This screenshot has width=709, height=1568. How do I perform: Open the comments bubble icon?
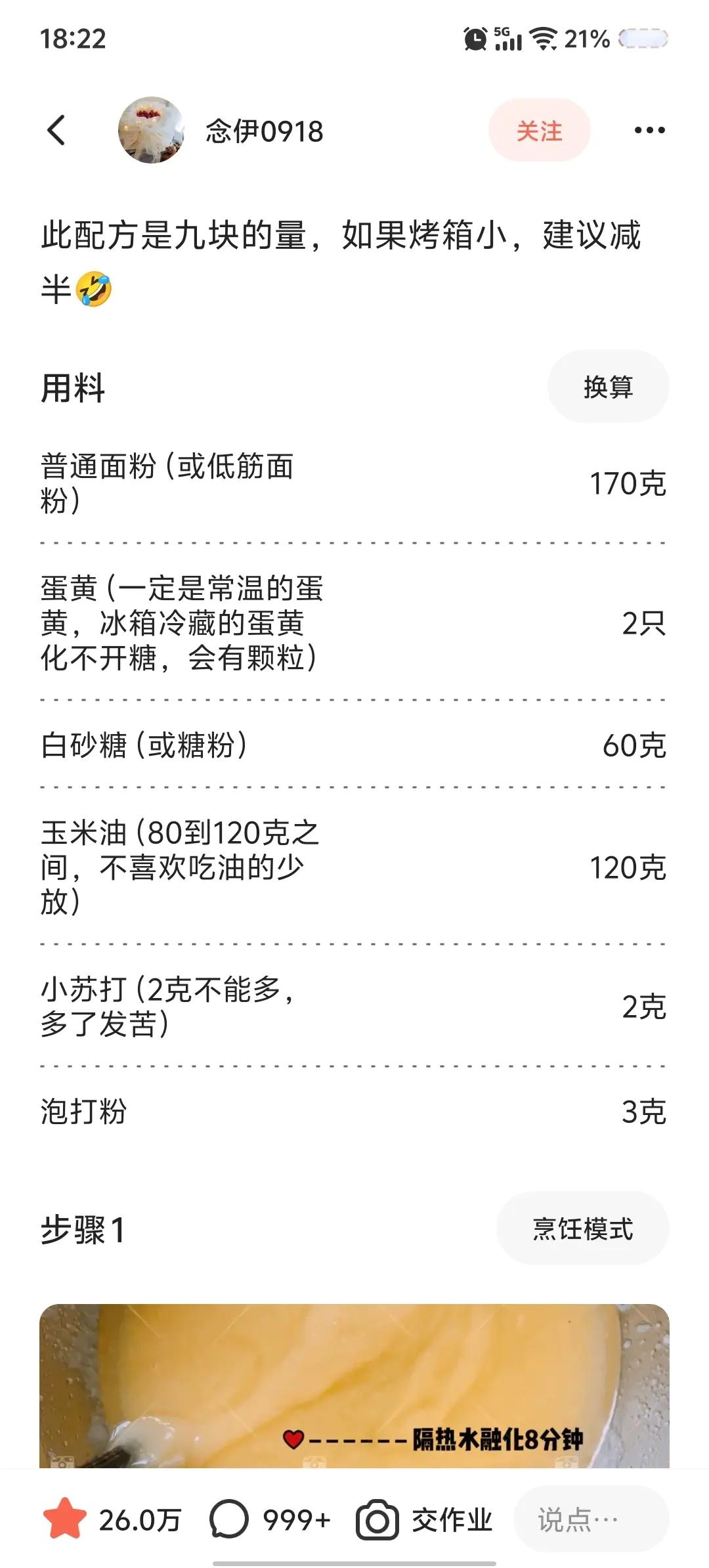(228, 1519)
